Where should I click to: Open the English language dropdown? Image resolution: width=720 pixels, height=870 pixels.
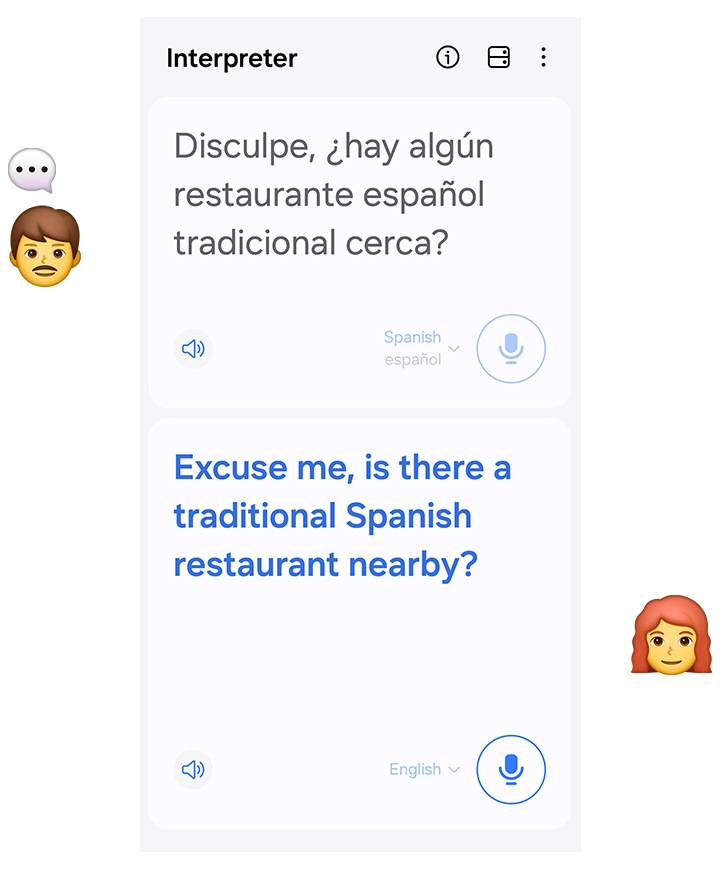click(424, 769)
